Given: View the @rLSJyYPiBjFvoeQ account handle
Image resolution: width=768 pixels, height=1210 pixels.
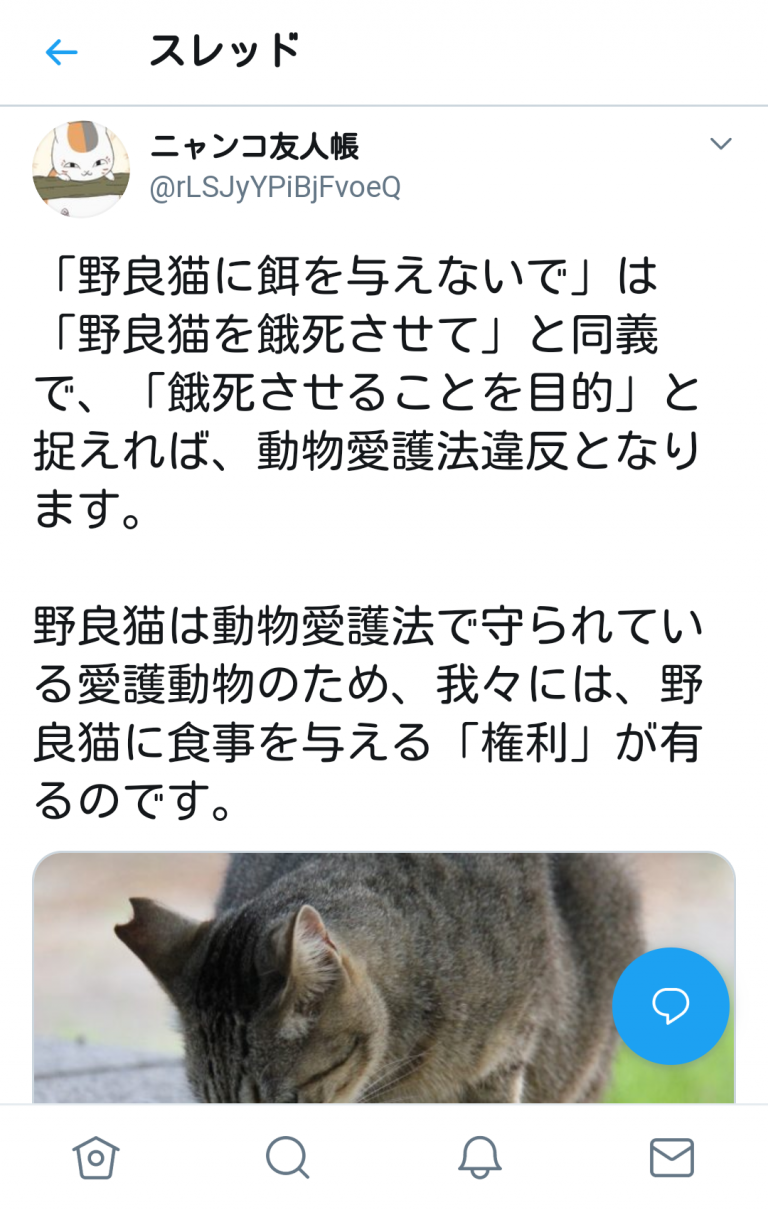Looking at the screenshot, I should coord(276,187).
